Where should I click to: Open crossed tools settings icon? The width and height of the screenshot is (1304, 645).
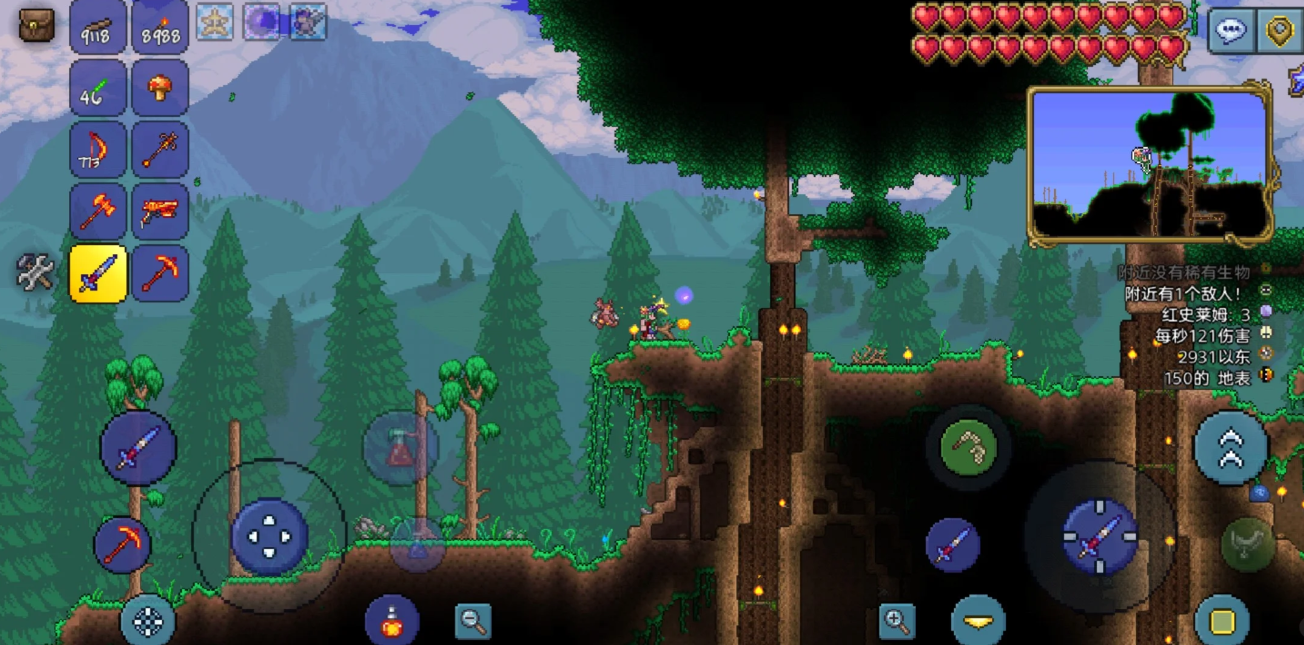tap(36, 272)
